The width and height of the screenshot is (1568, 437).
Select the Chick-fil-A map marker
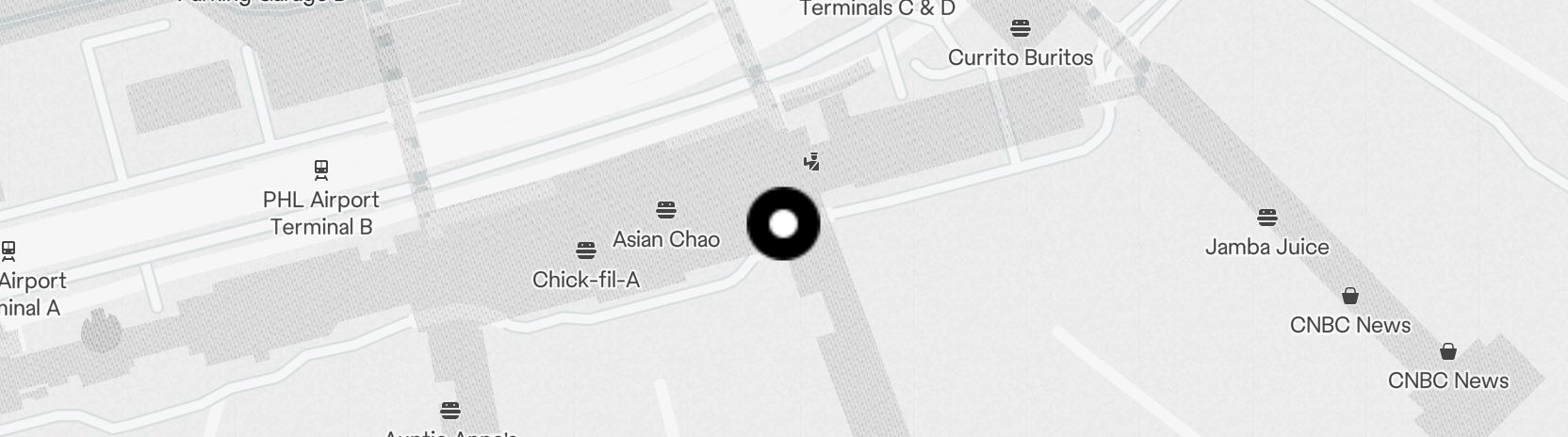click(586, 251)
